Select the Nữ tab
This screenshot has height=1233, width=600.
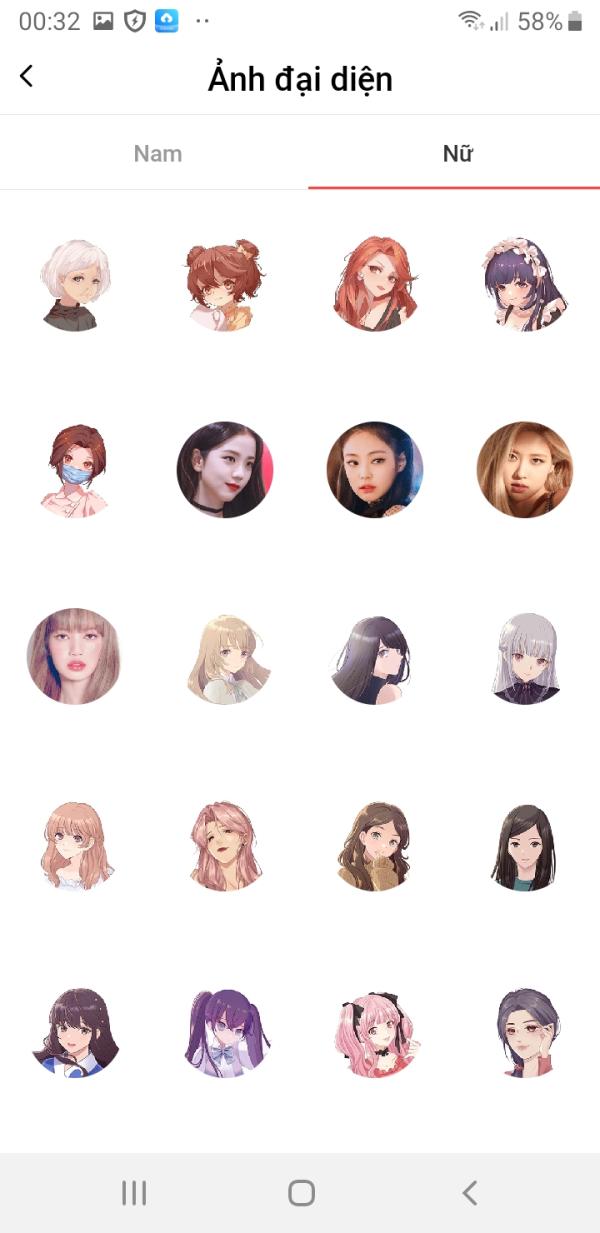[457, 153]
